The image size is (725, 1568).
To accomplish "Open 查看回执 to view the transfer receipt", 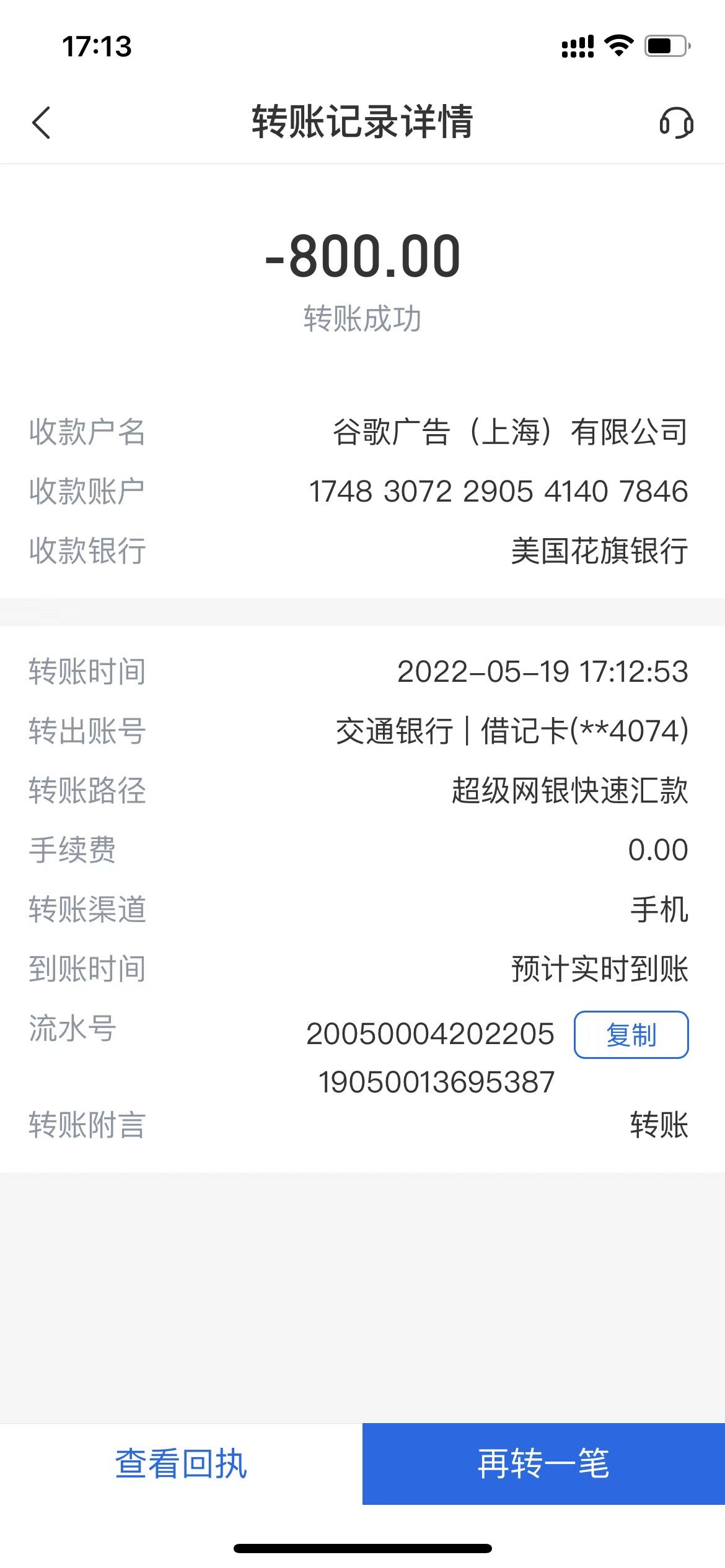I will (x=181, y=1465).
